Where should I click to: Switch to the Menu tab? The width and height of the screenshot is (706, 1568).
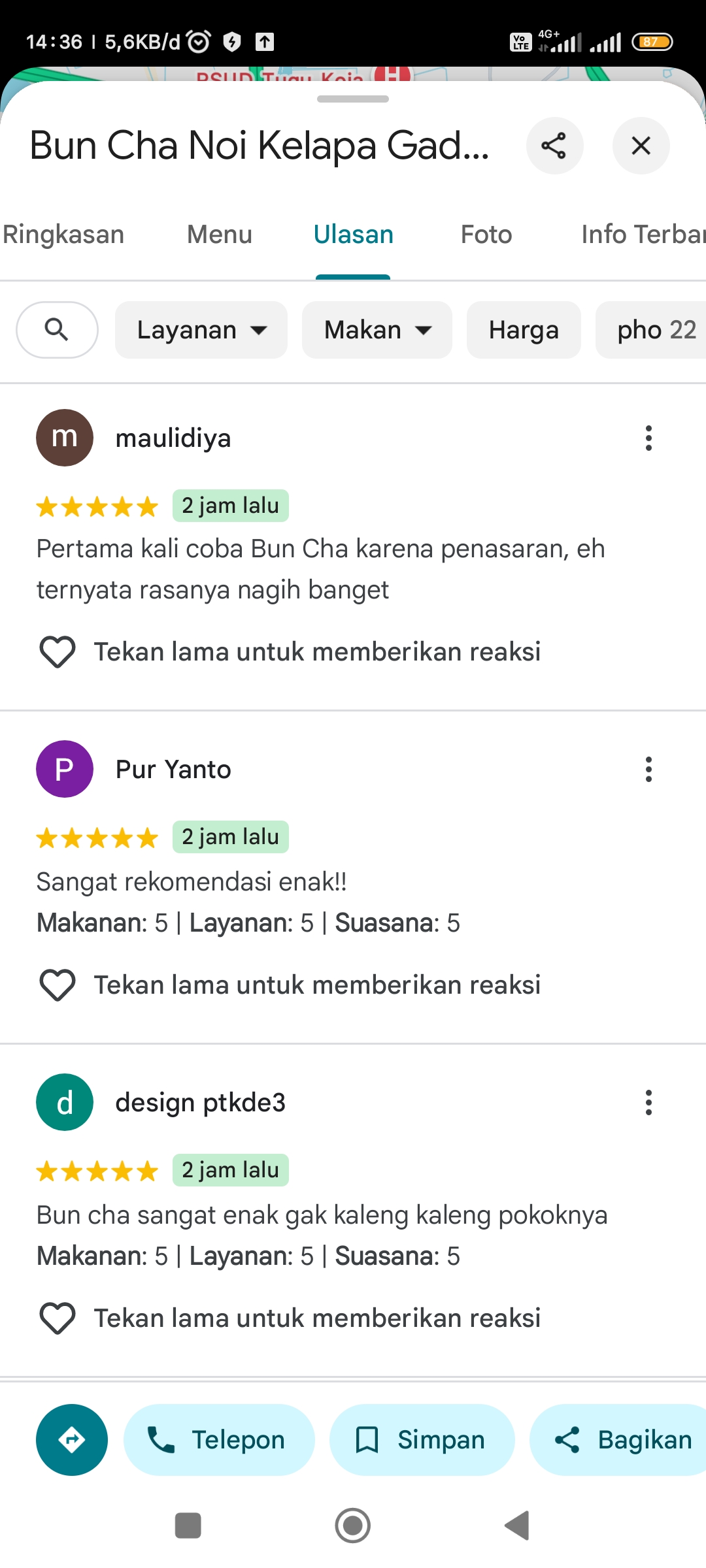220,235
